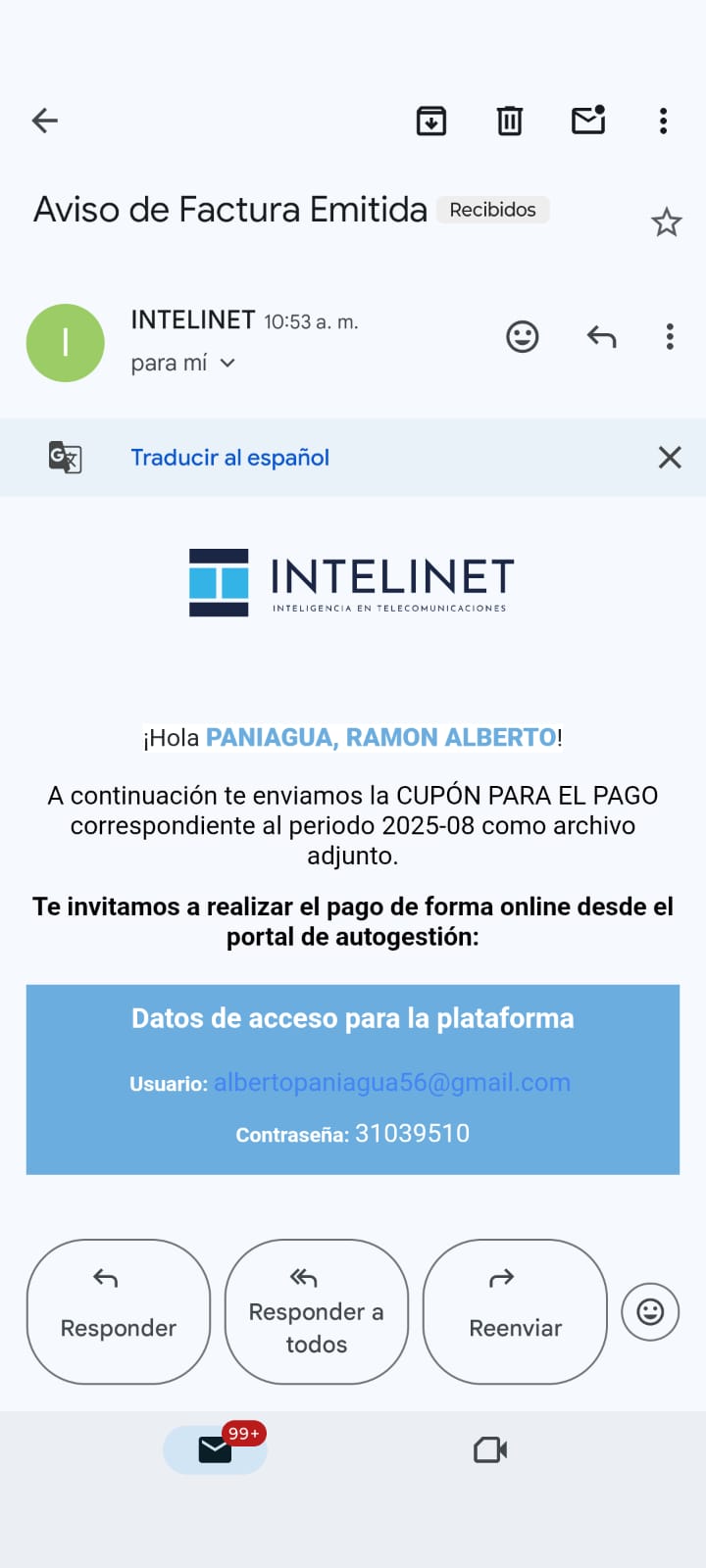Viewport: 706px width, 1568px height.
Task: Forward the email with Reenviar
Action: tap(515, 1311)
